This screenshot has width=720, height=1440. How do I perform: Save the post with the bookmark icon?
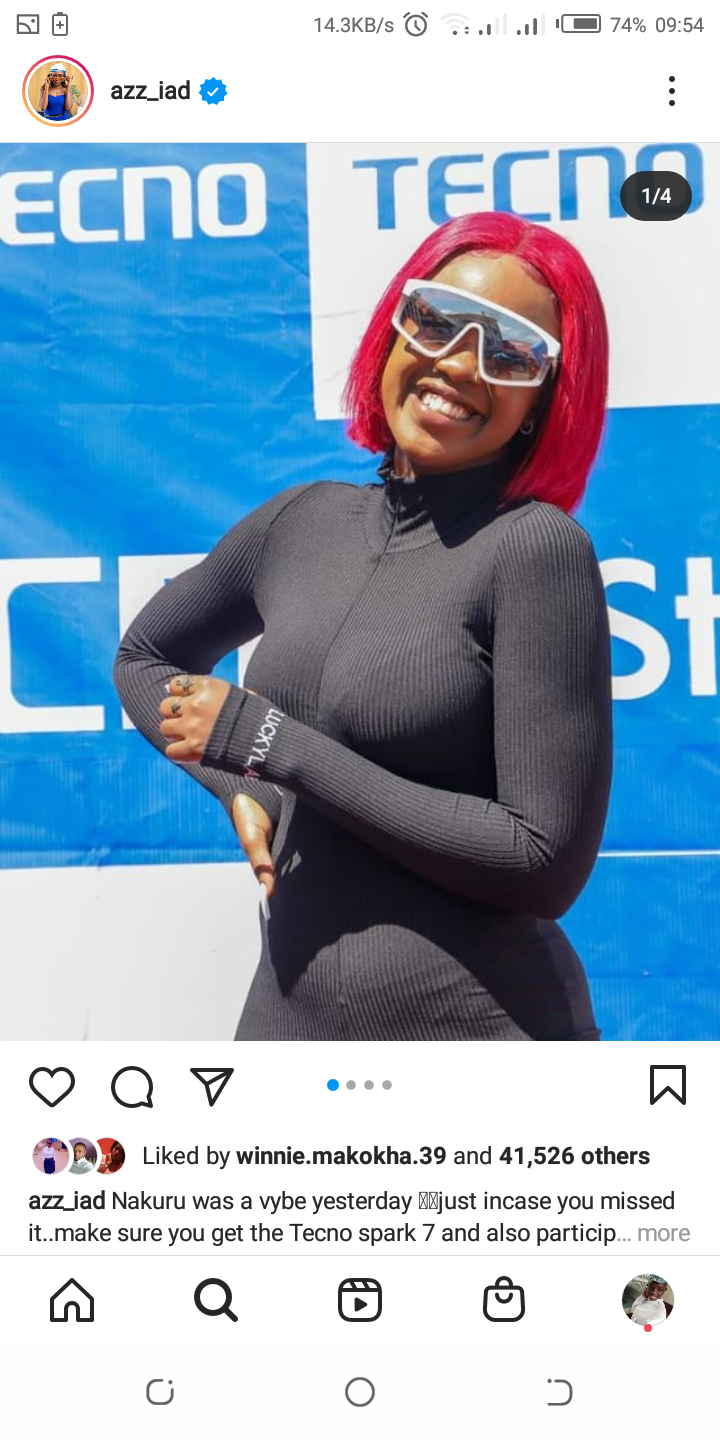coord(668,1085)
